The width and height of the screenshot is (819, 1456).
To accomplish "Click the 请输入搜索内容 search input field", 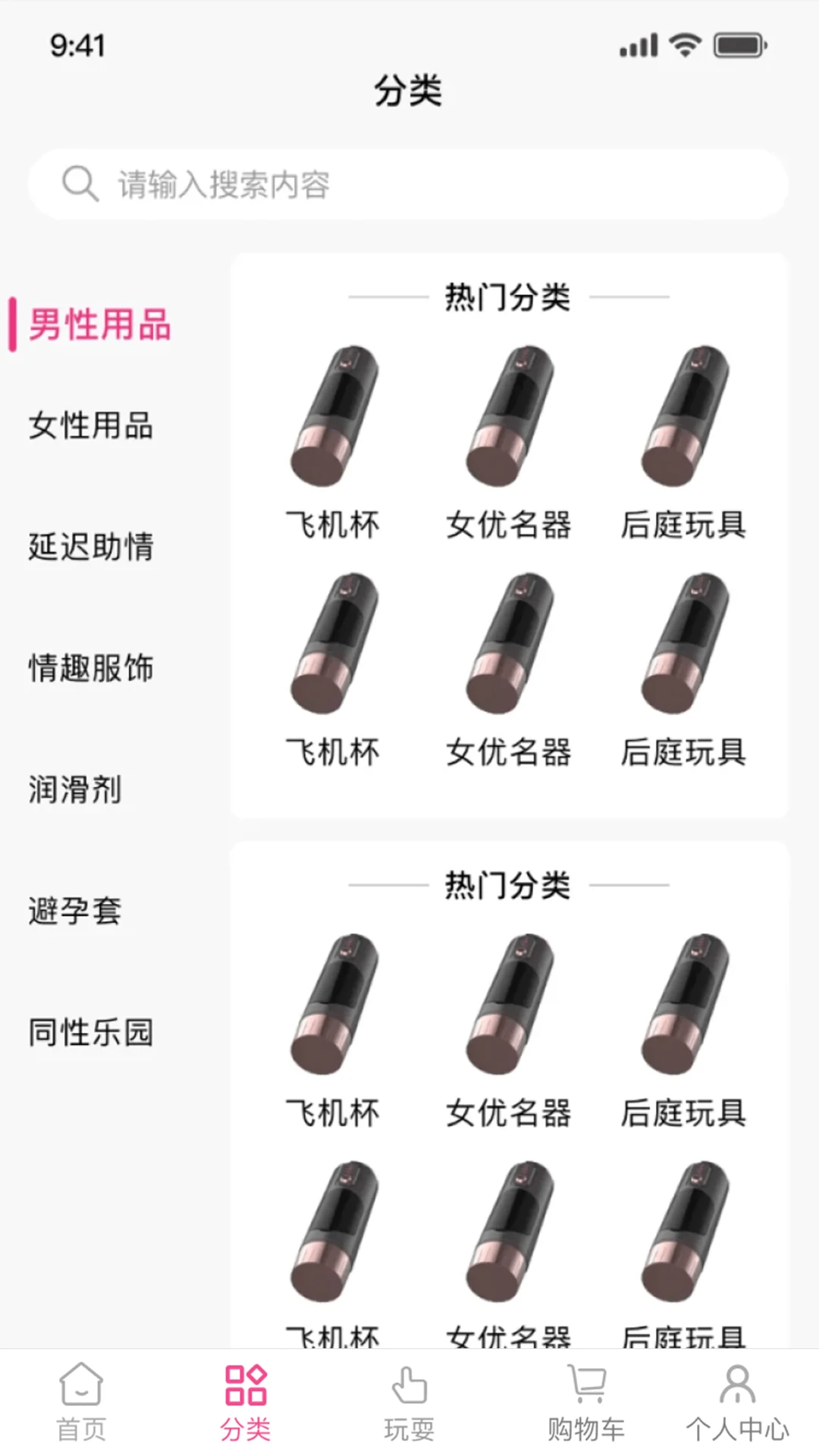I will (x=225, y=182).
